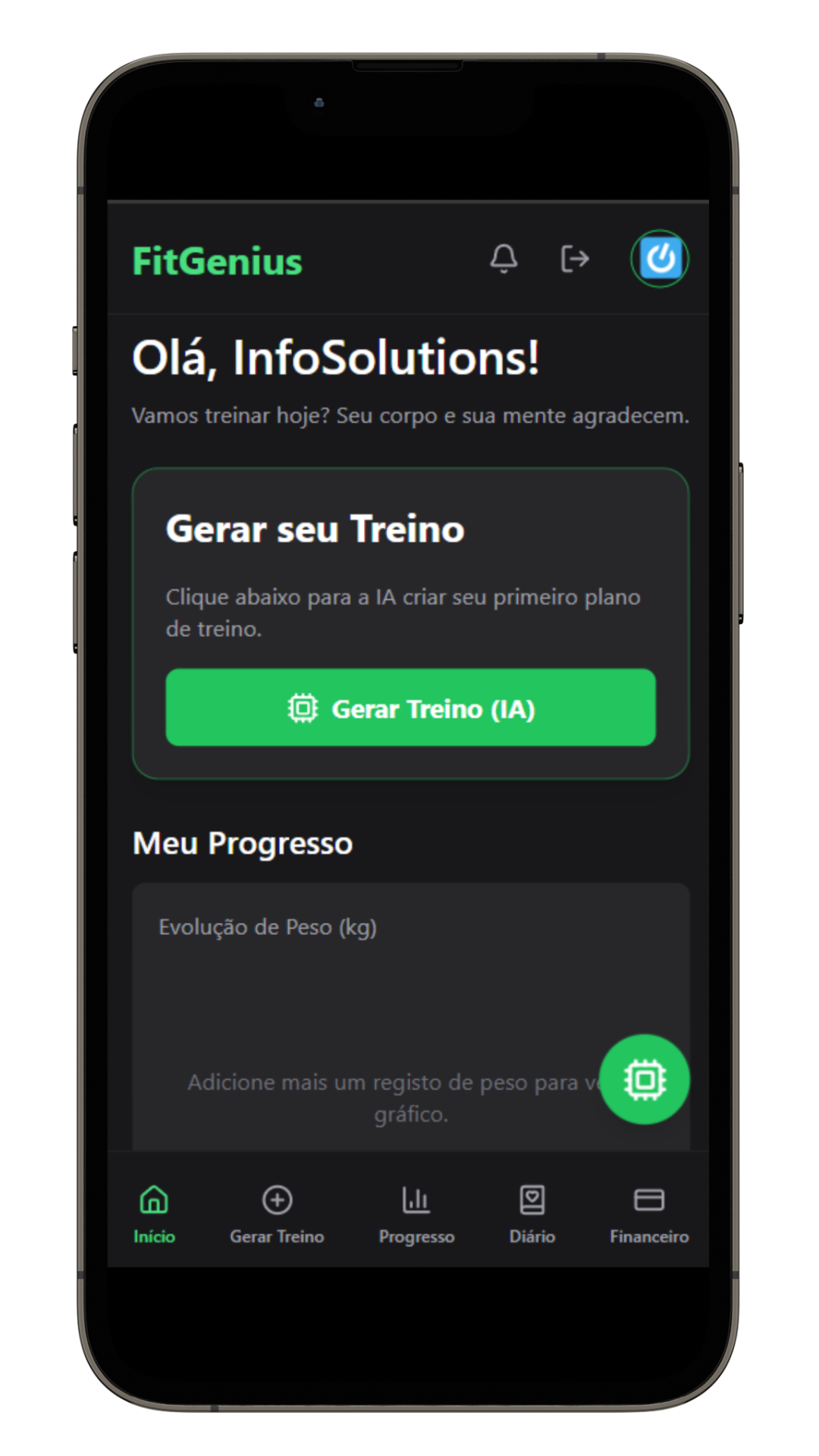Open notifications via the bell icon
Screen dimensions: 819x1456
tap(504, 259)
